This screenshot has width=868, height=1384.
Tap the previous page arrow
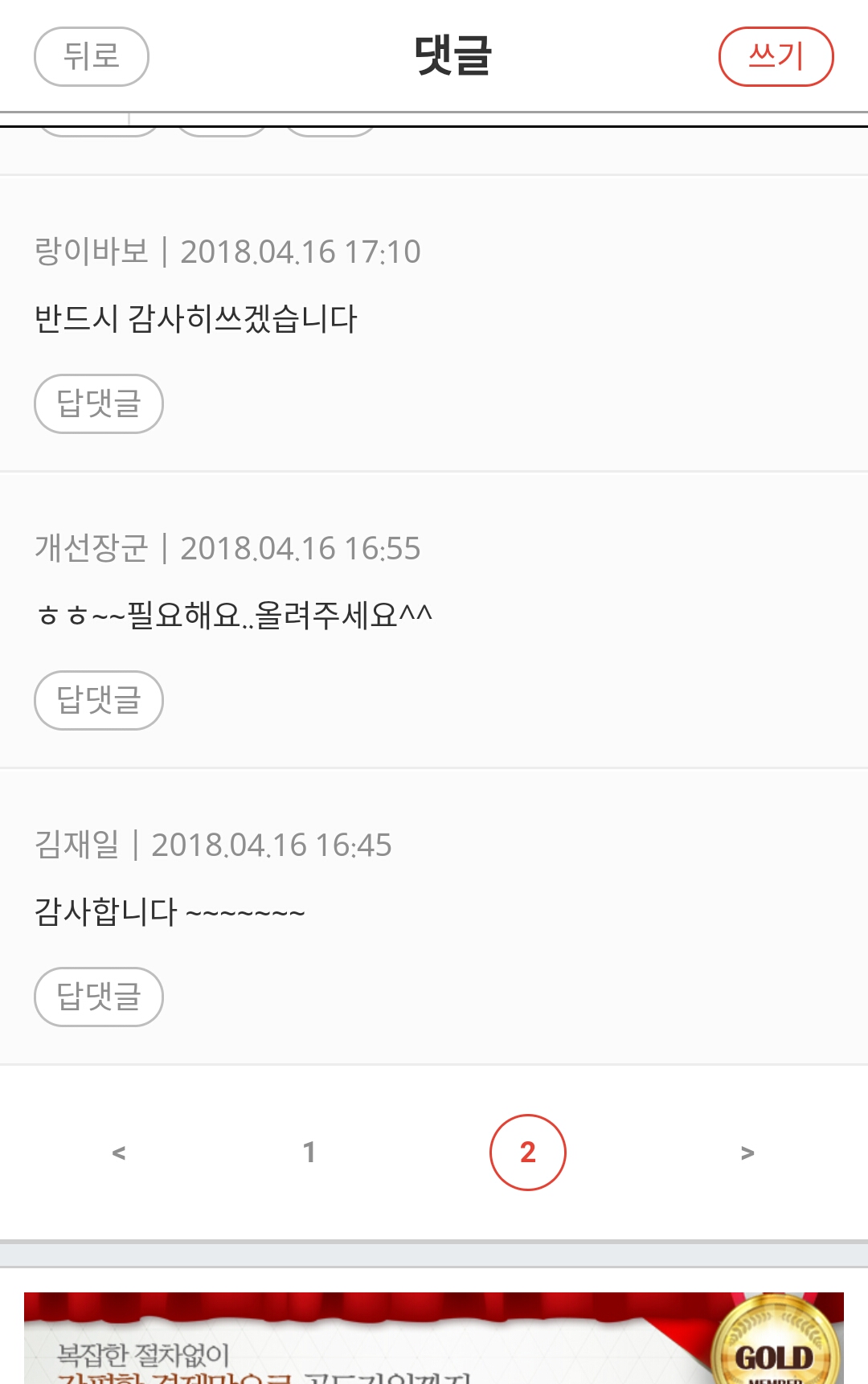[119, 1153]
